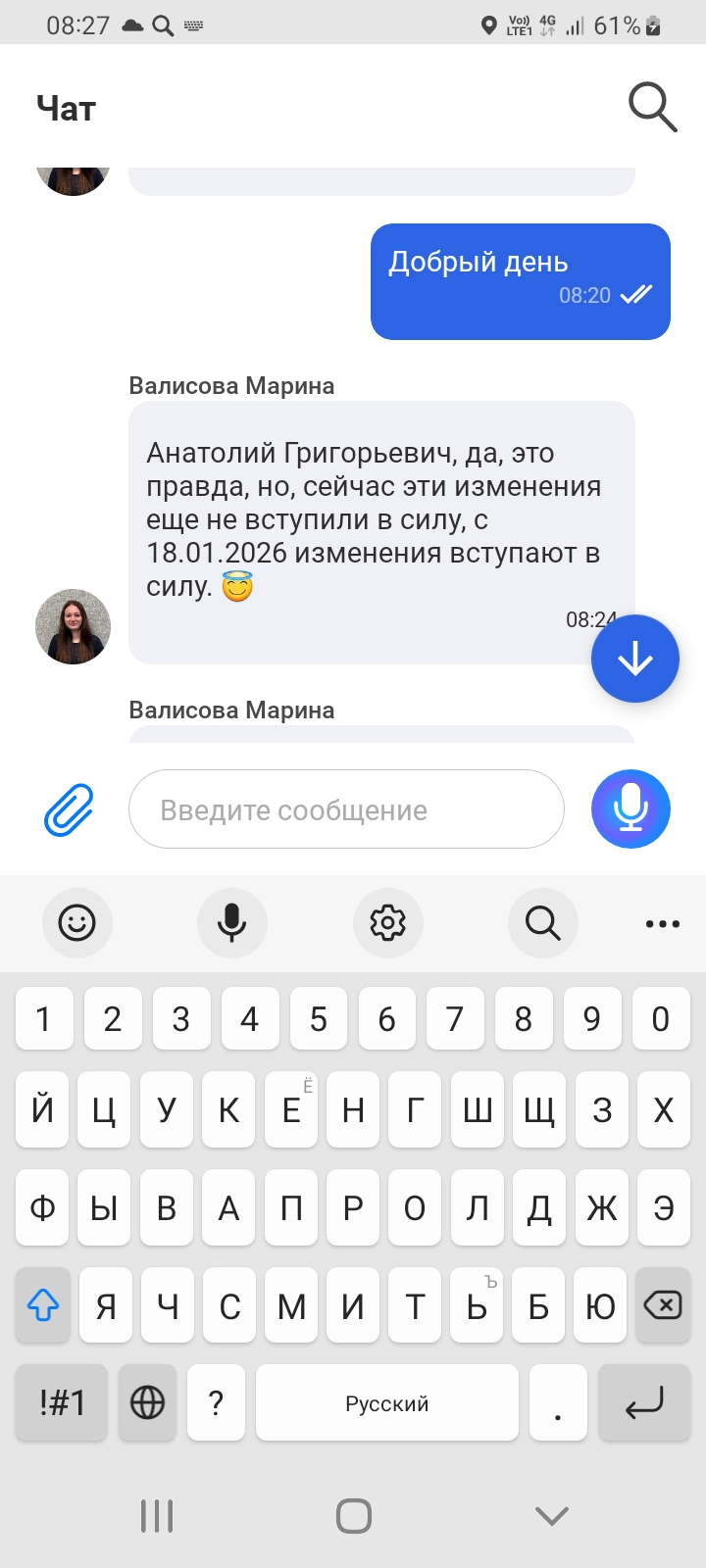Expand the keyboard toolbar three-dots menu
Viewport: 706px width, 1568px height.
point(662,923)
